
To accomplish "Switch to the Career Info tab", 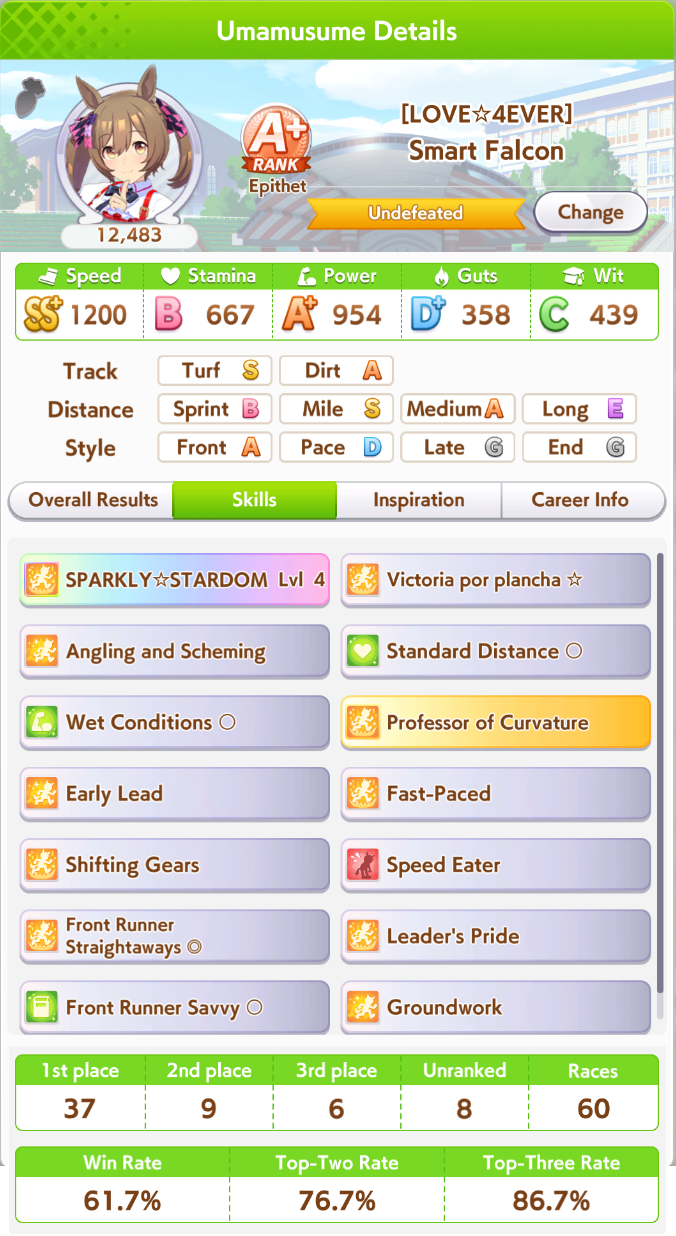I will (x=580, y=500).
